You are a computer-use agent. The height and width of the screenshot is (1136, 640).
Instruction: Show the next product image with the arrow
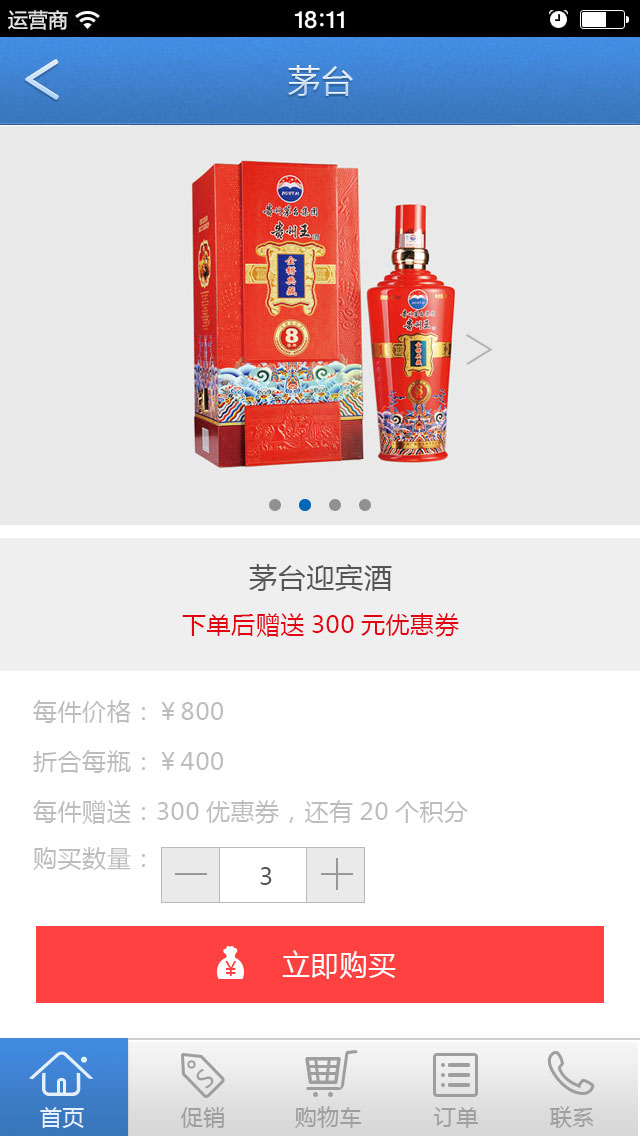[x=478, y=350]
